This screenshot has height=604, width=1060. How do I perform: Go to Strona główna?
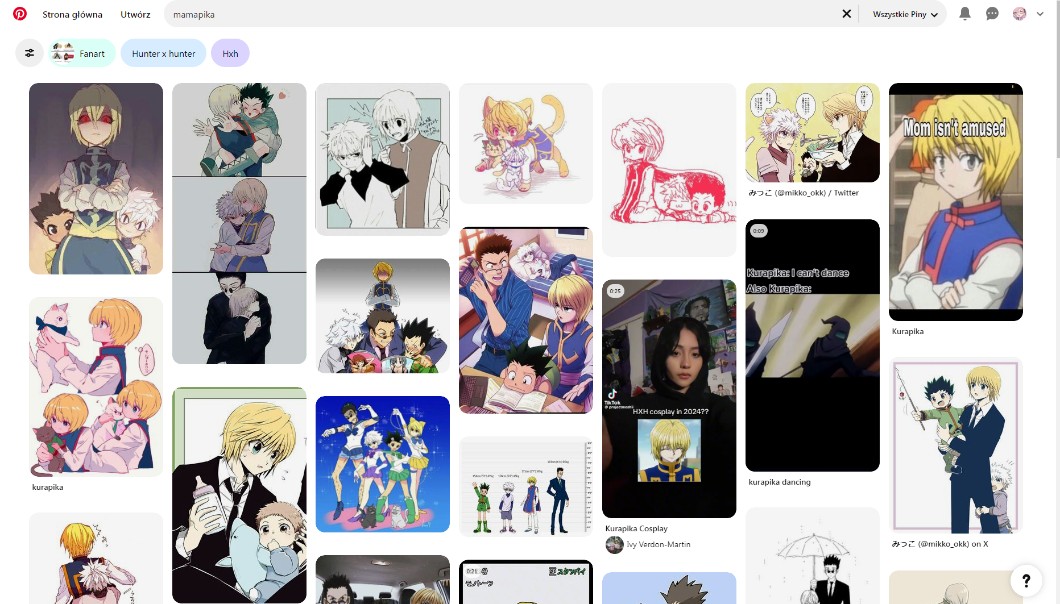pyautogui.click(x=72, y=14)
